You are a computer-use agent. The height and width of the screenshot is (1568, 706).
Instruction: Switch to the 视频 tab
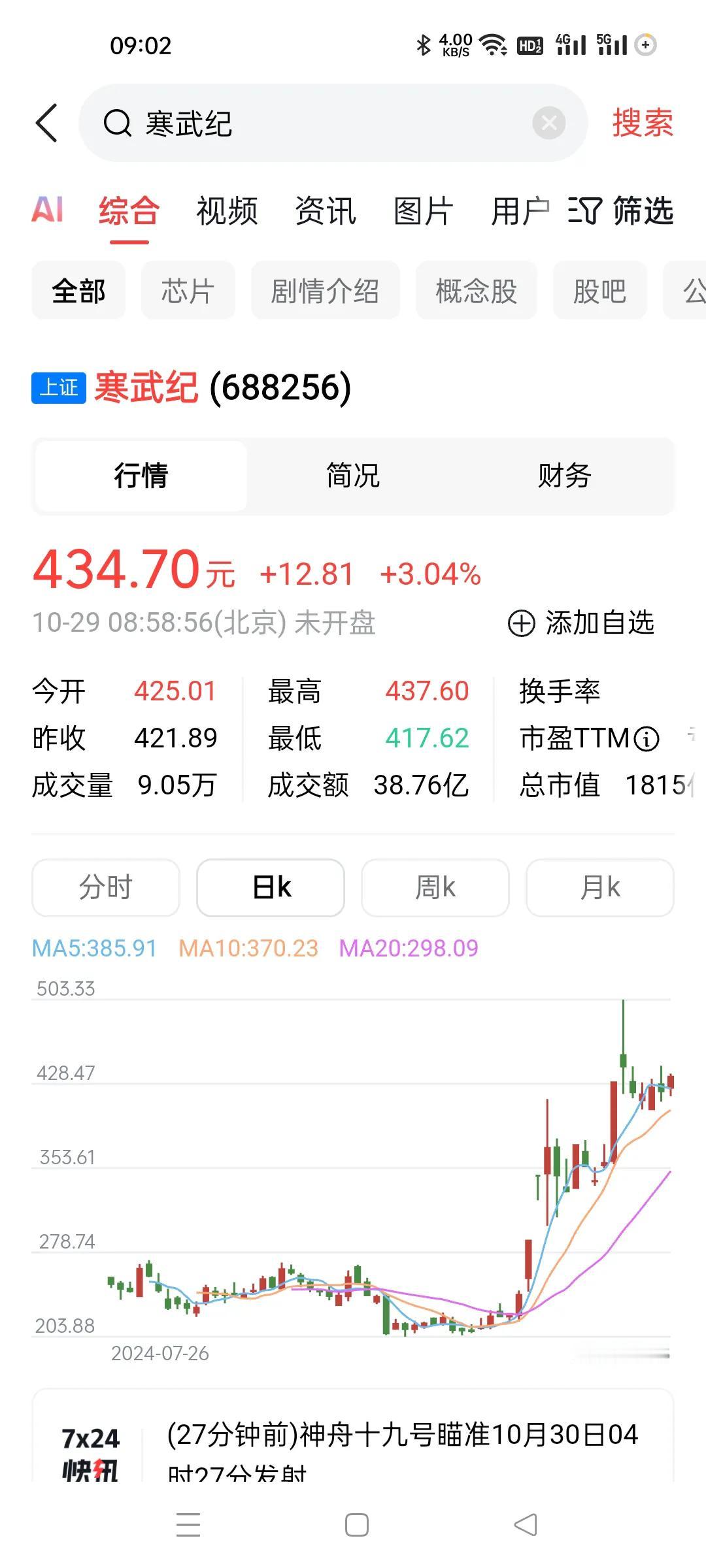[227, 210]
